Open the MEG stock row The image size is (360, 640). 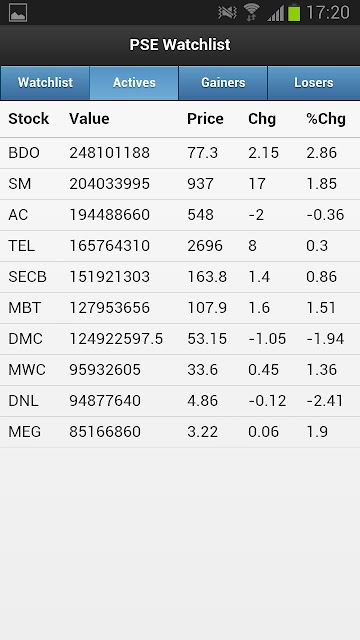click(180, 432)
